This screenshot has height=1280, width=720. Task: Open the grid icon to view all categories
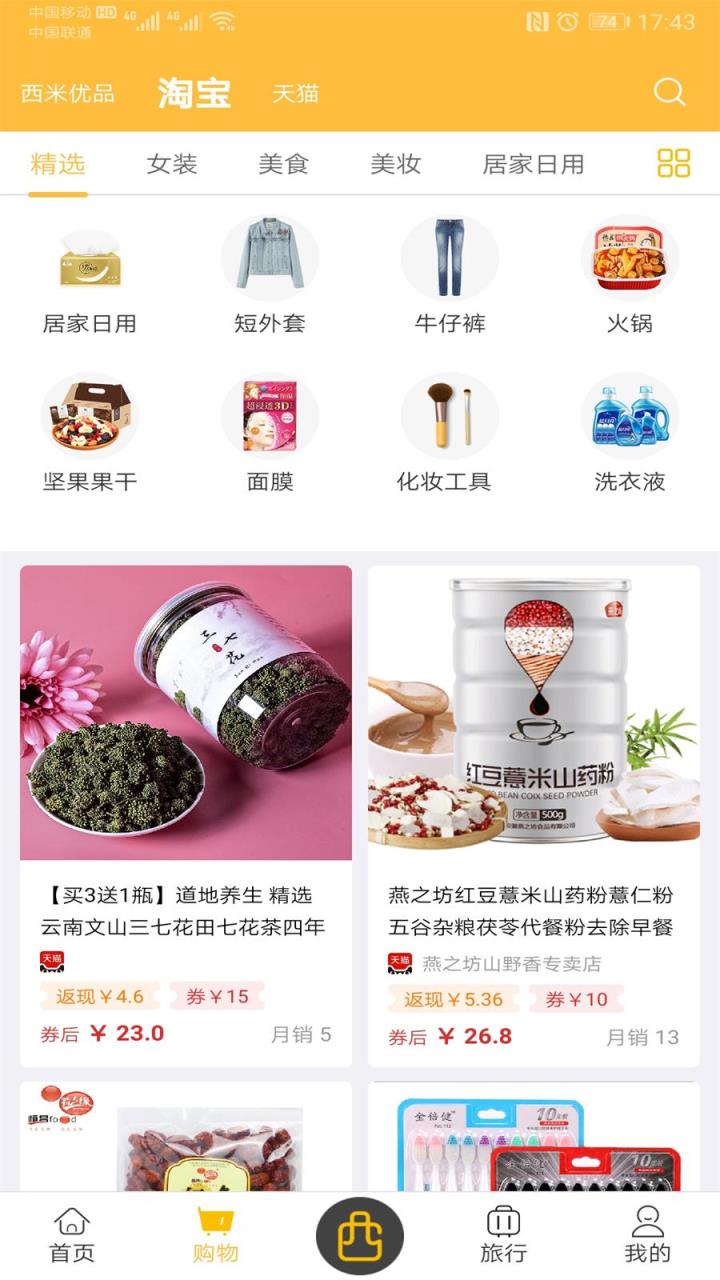click(672, 163)
